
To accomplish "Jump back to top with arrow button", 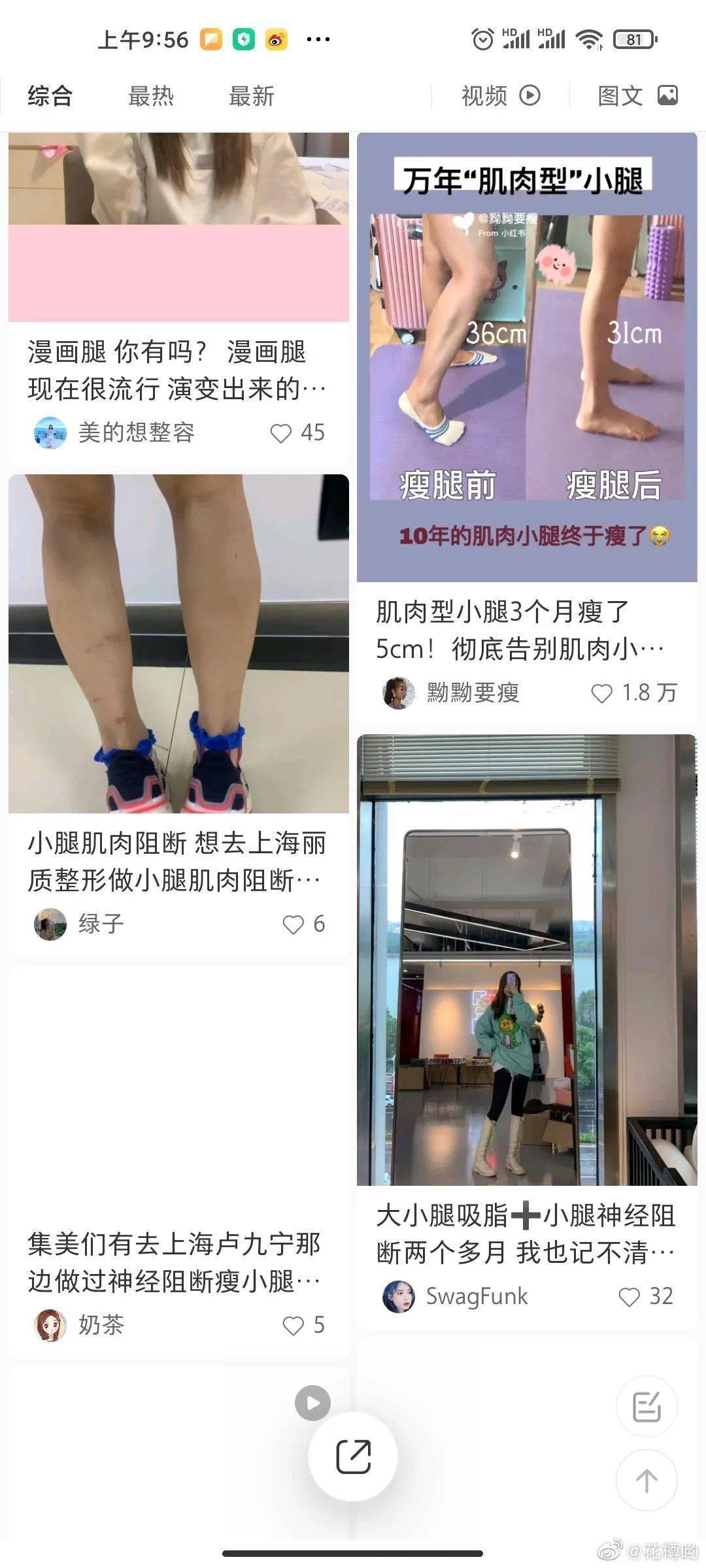I will pos(647,1480).
